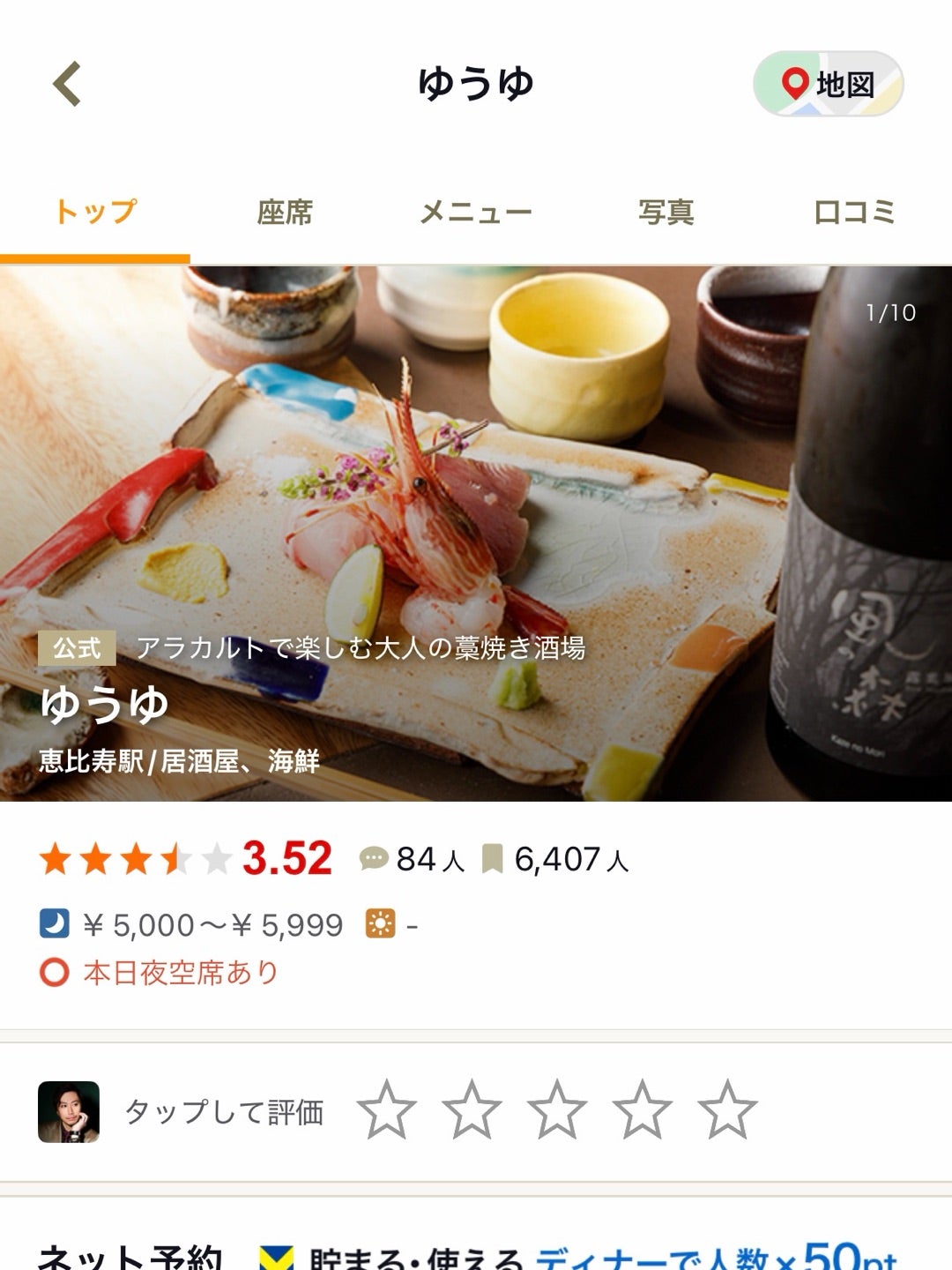View the 6,407 bookmark saves

(x=555, y=859)
